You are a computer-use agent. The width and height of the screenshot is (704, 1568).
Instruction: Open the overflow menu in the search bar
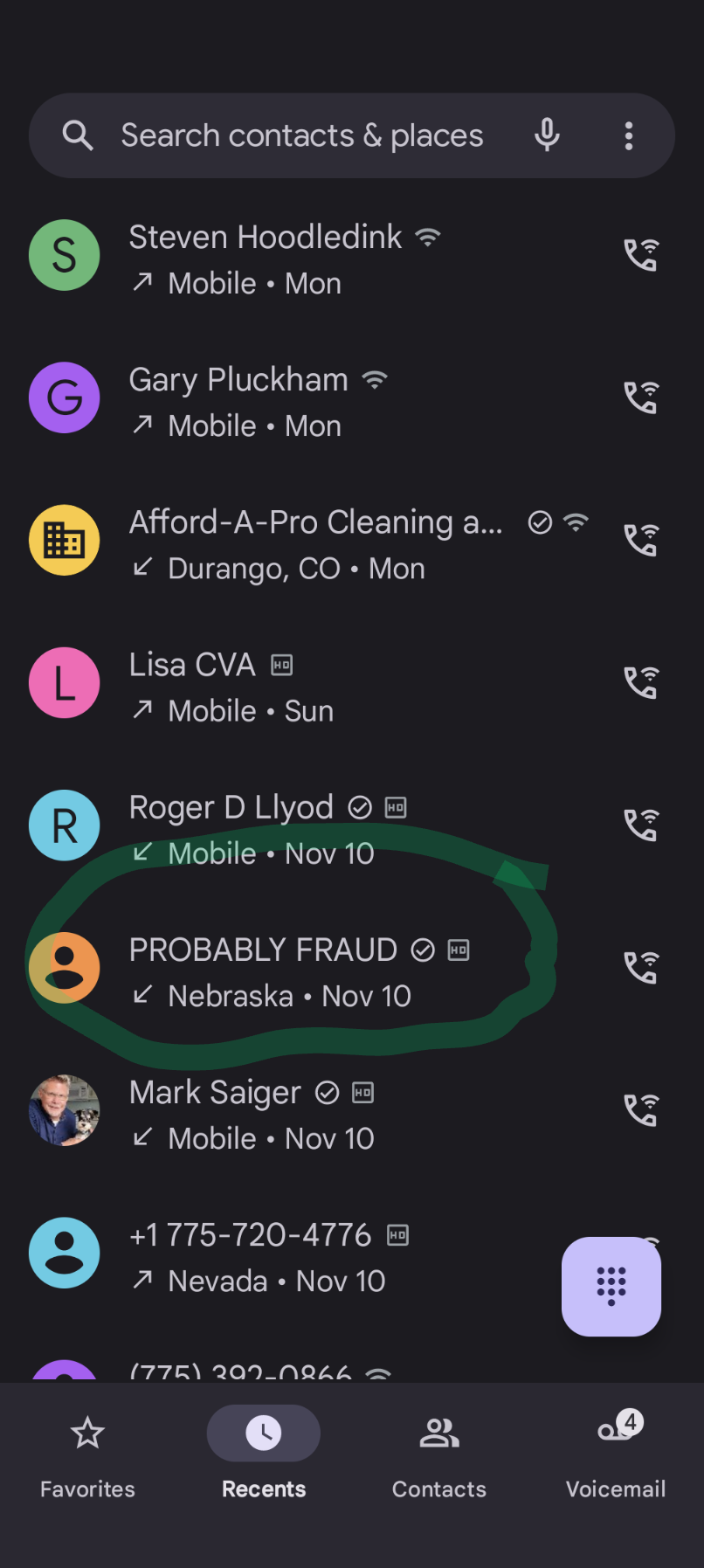pyautogui.click(x=628, y=135)
